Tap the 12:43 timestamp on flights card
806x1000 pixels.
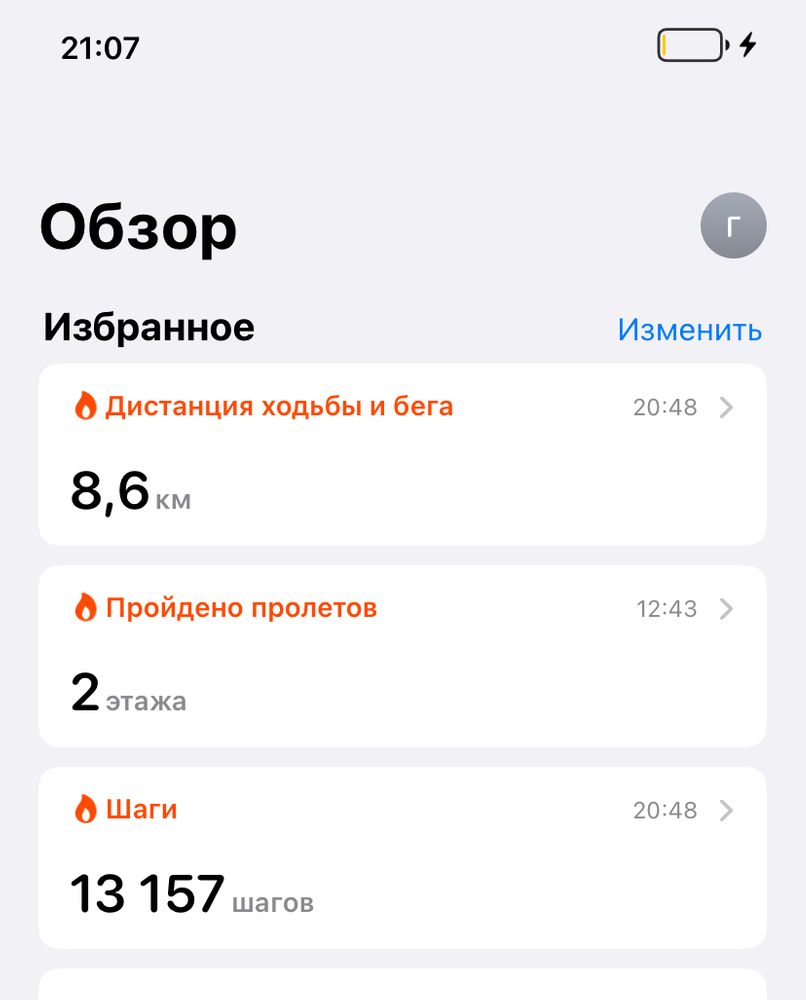point(665,609)
